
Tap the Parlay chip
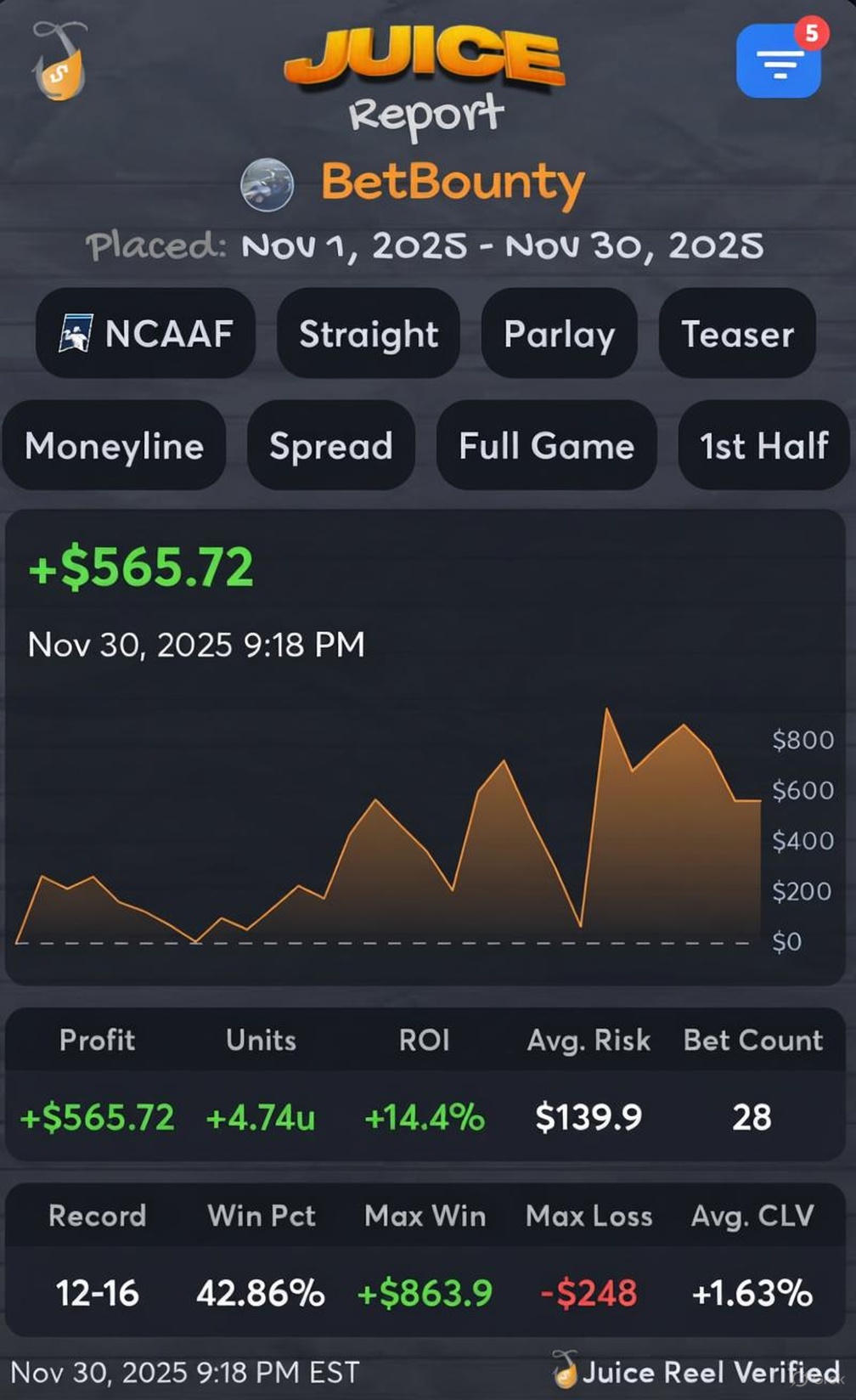(559, 333)
